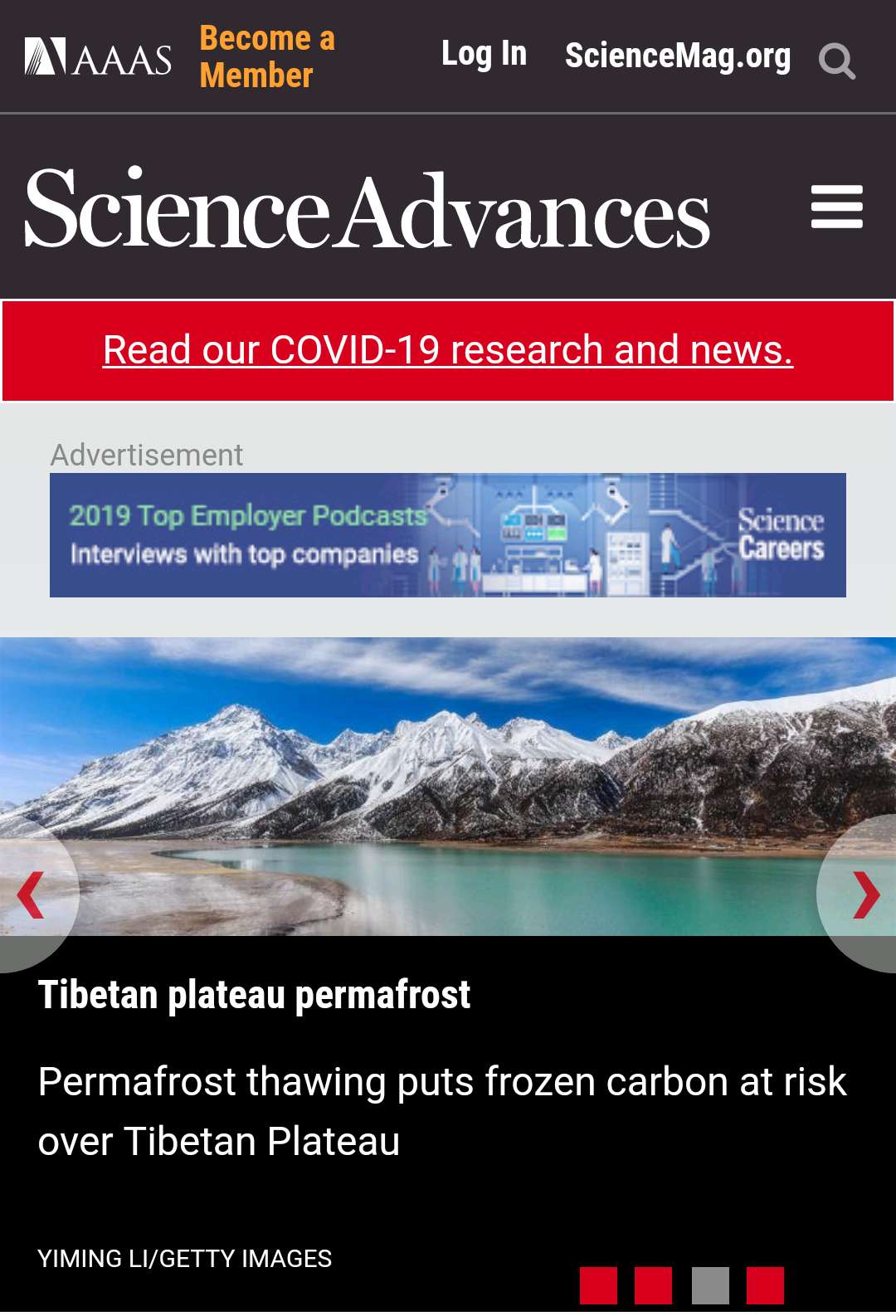This screenshot has width=896, height=1316.
Task: Show the previous carousel slide
Action: coord(32,894)
